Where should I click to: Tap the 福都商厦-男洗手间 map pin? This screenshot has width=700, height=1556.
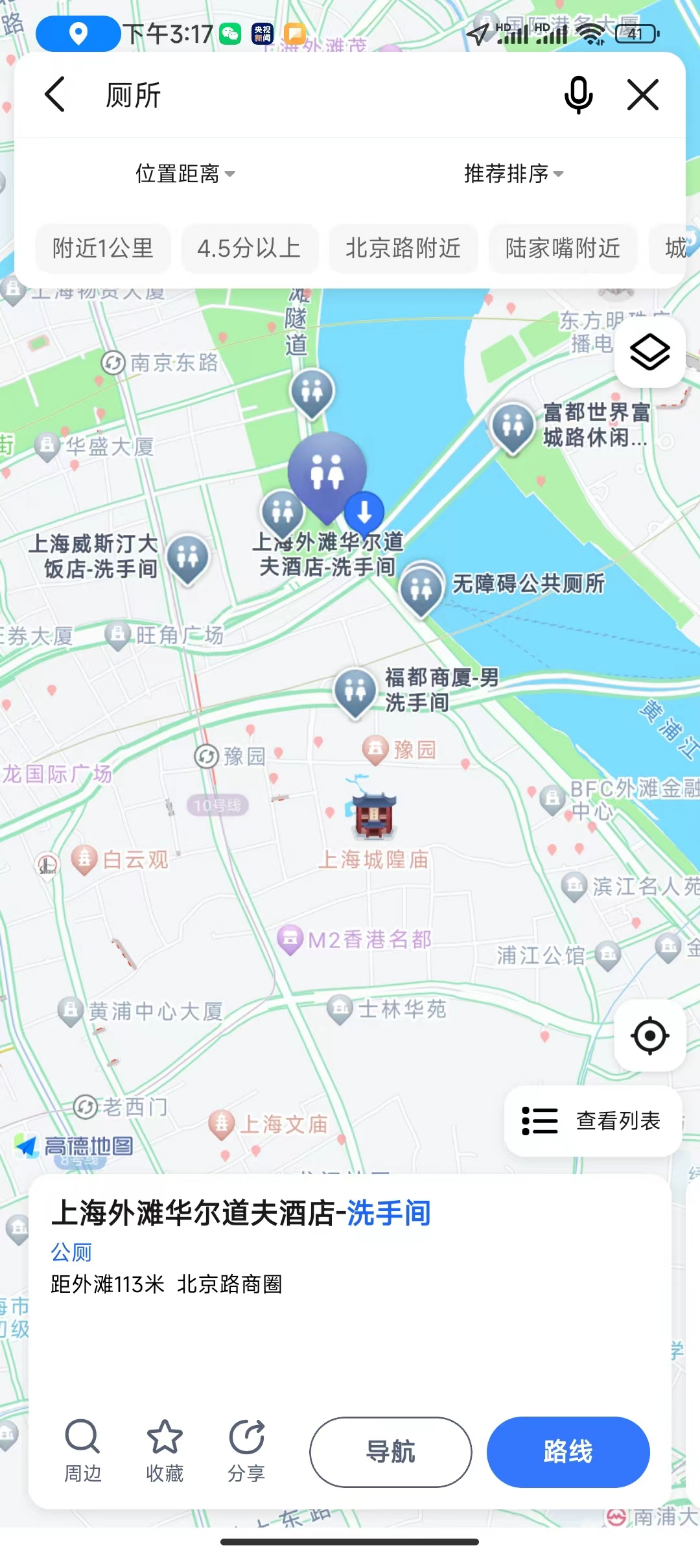pos(355,691)
